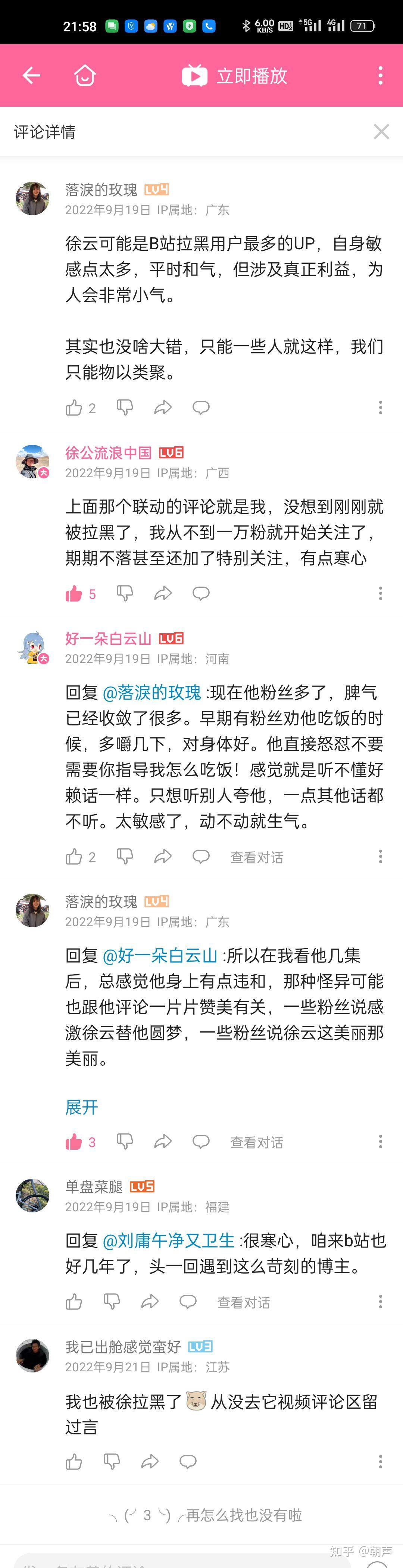This screenshot has height=1568, width=403.
Task: Like 单盘菜腿's comment
Action: click(x=74, y=1303)
